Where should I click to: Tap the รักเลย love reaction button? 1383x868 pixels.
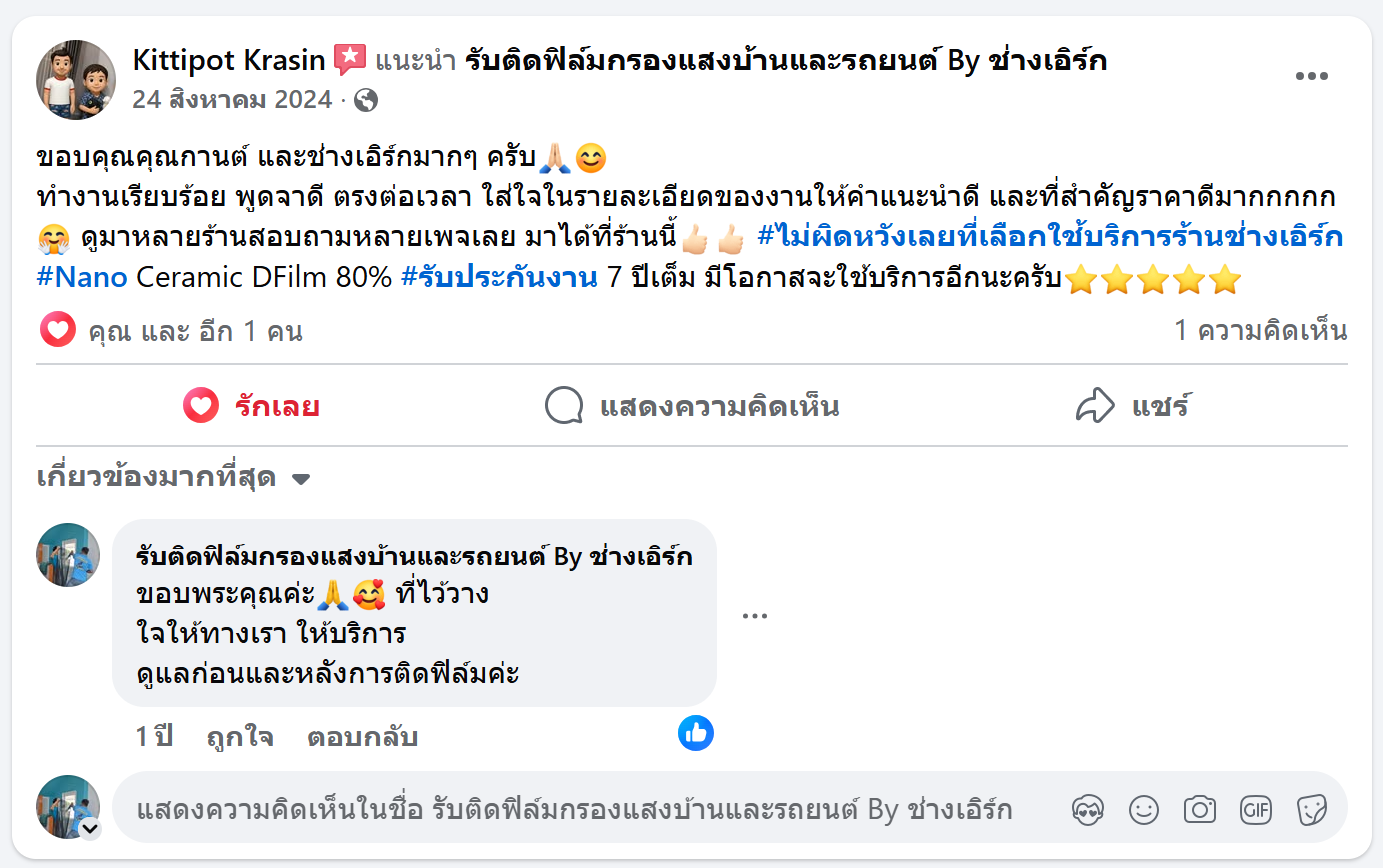(251, 407)
